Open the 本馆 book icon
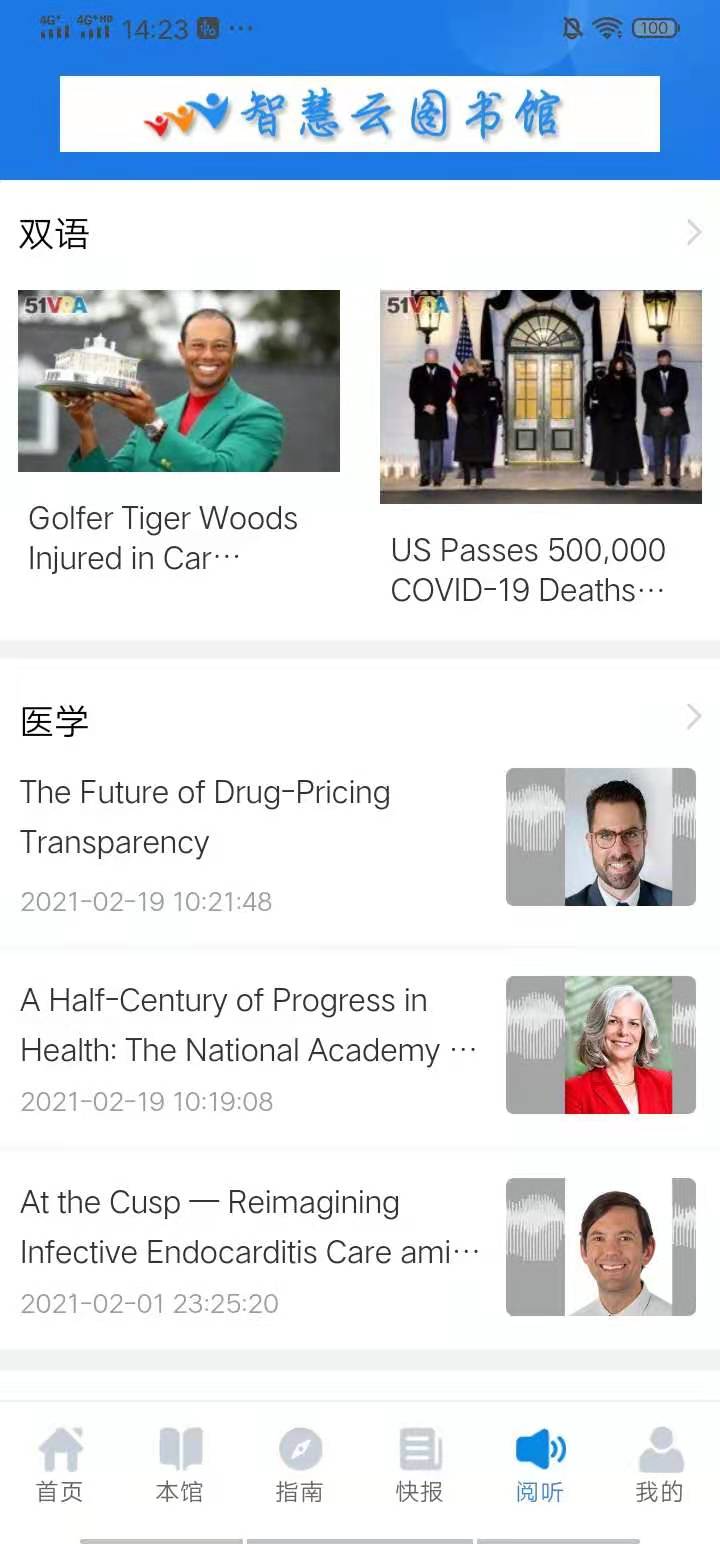 tap(180, 1447)
